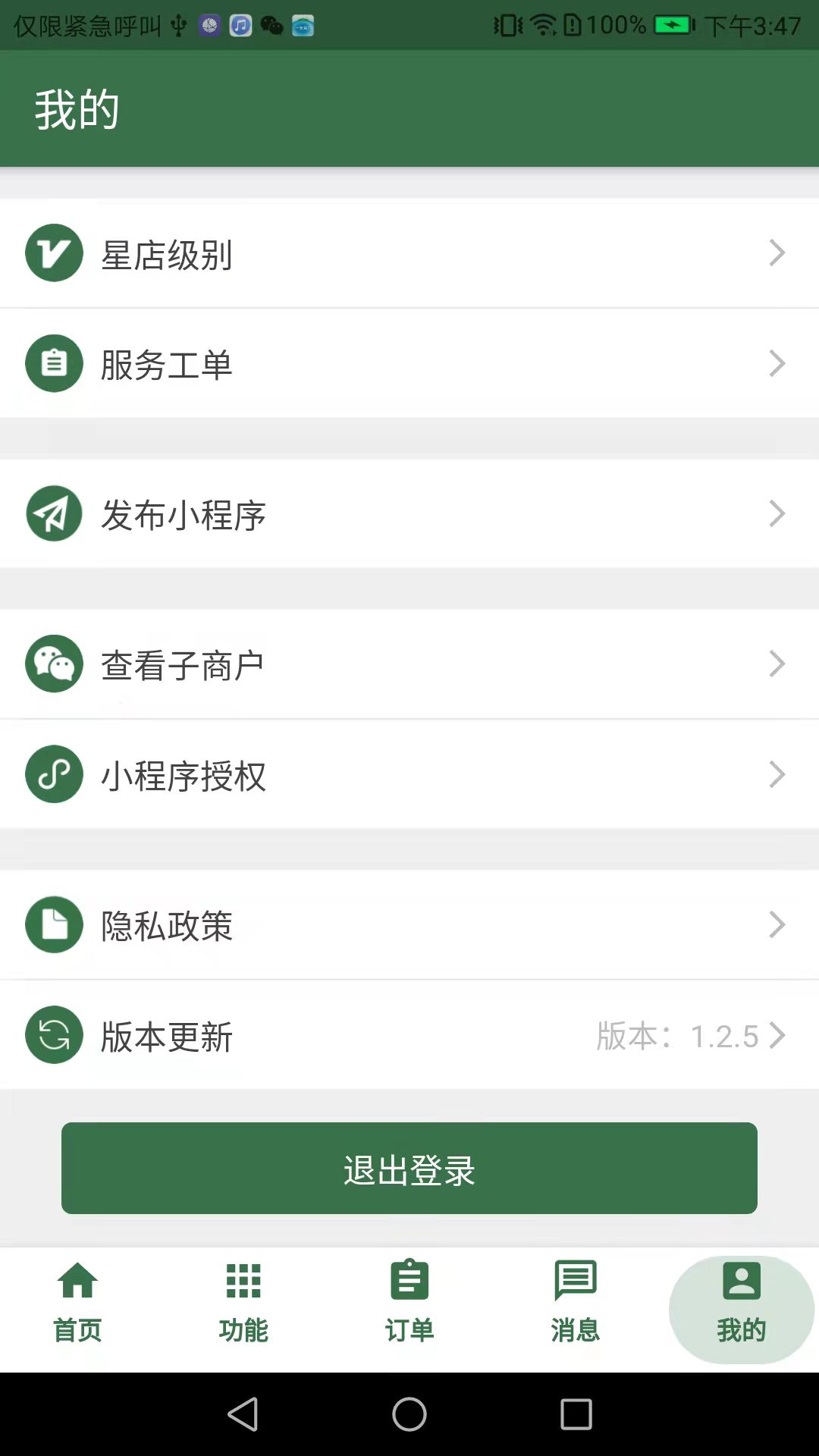Expand the 查看子商户 row chevron
819x1456 pixels.
[x=777, y=663]
